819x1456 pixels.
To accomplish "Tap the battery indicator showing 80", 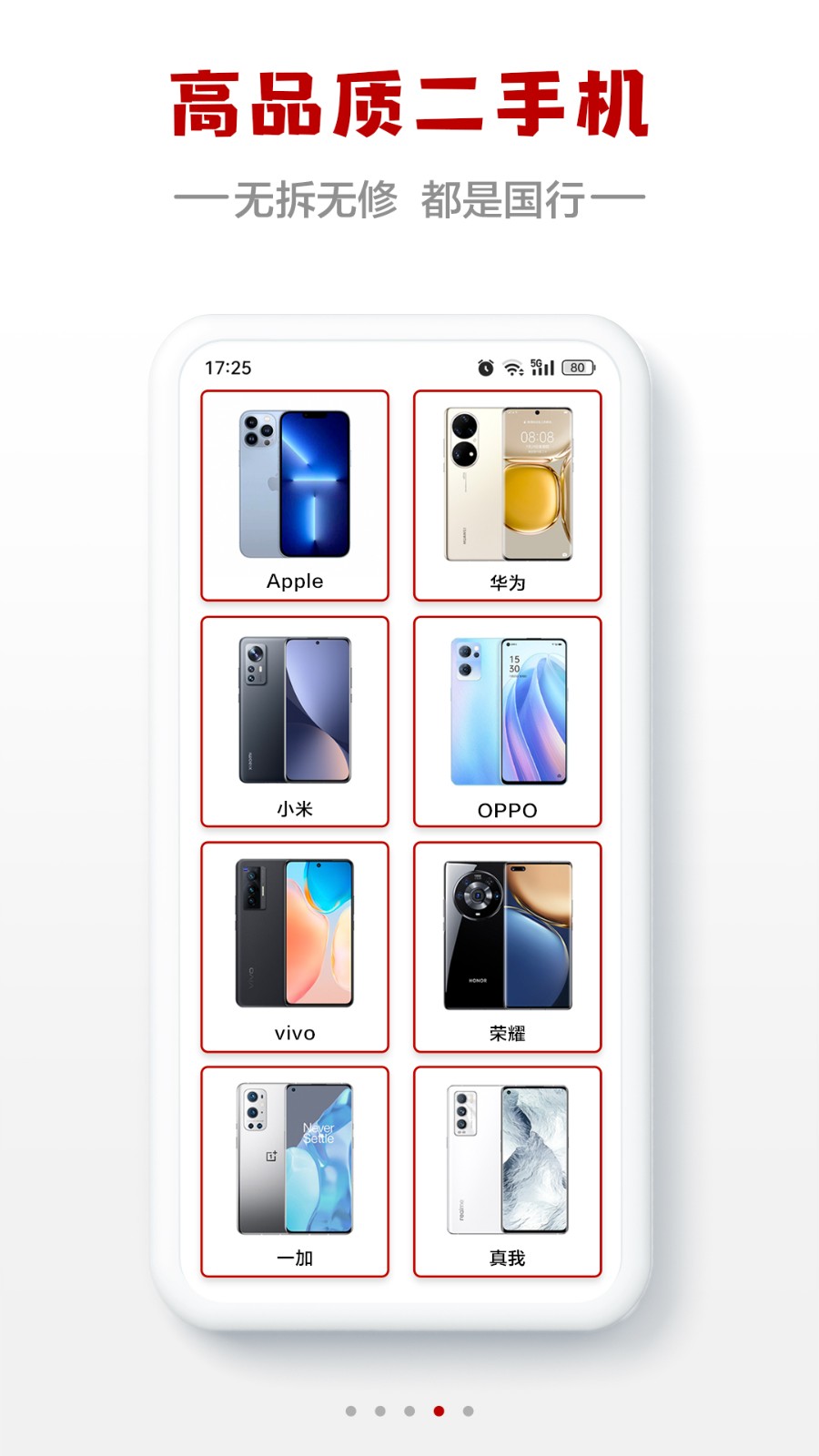I will 577,368.
